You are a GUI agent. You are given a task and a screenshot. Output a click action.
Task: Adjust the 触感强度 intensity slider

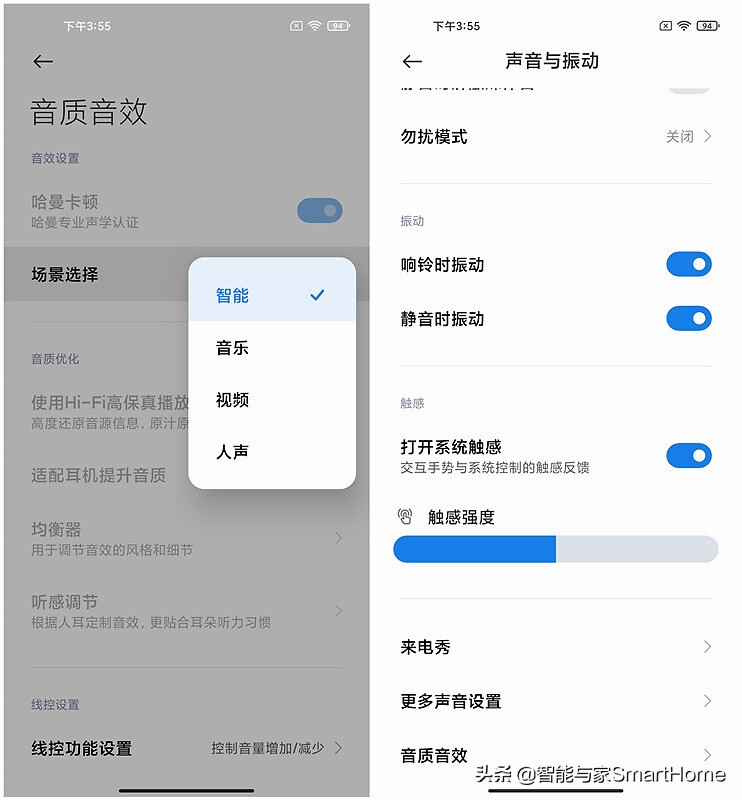coord(557,550)
